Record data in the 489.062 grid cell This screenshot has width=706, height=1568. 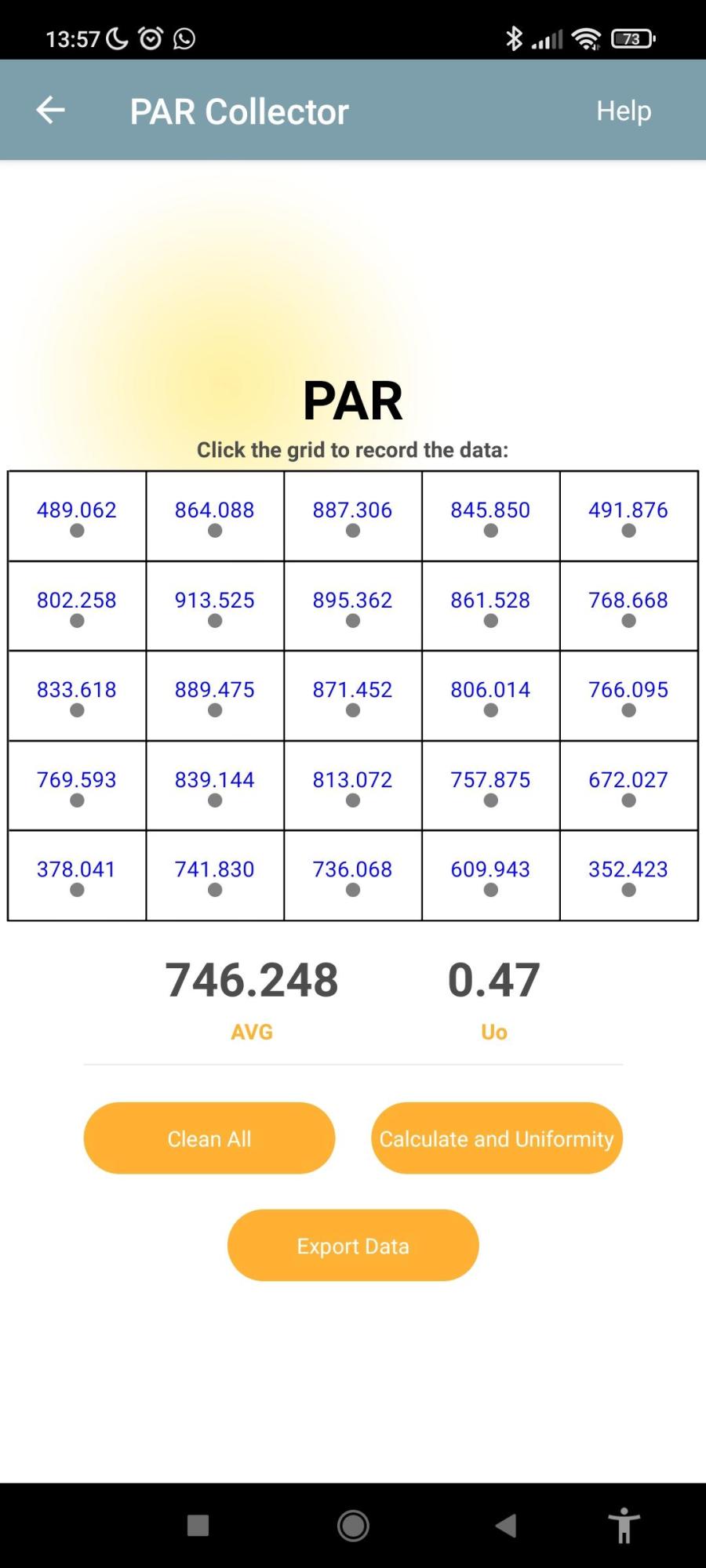[x=77, y=516]
